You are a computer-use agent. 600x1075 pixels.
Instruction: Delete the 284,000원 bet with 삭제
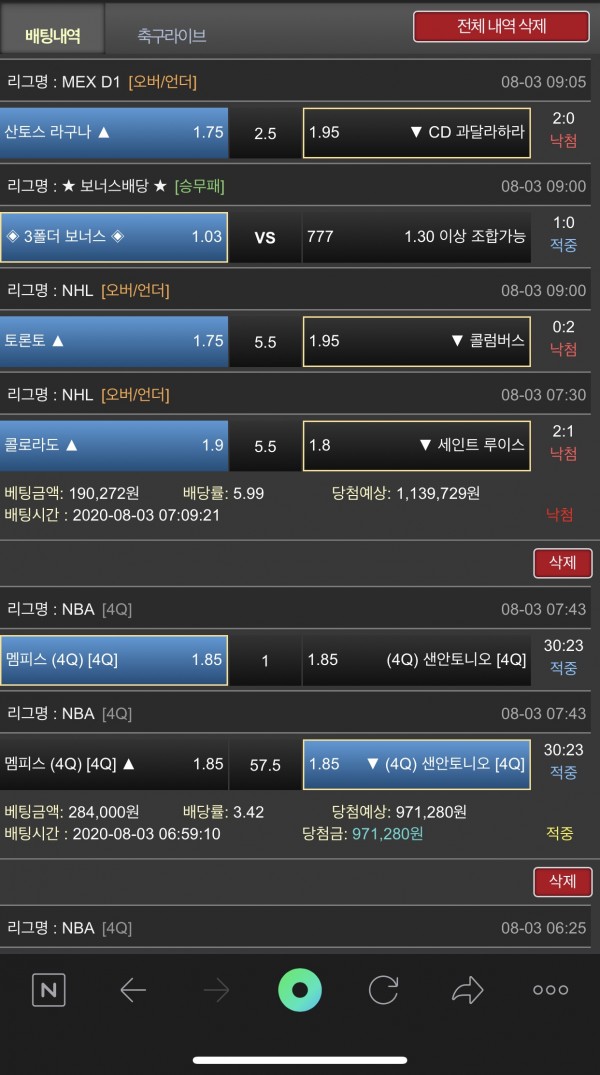(562, 881)
